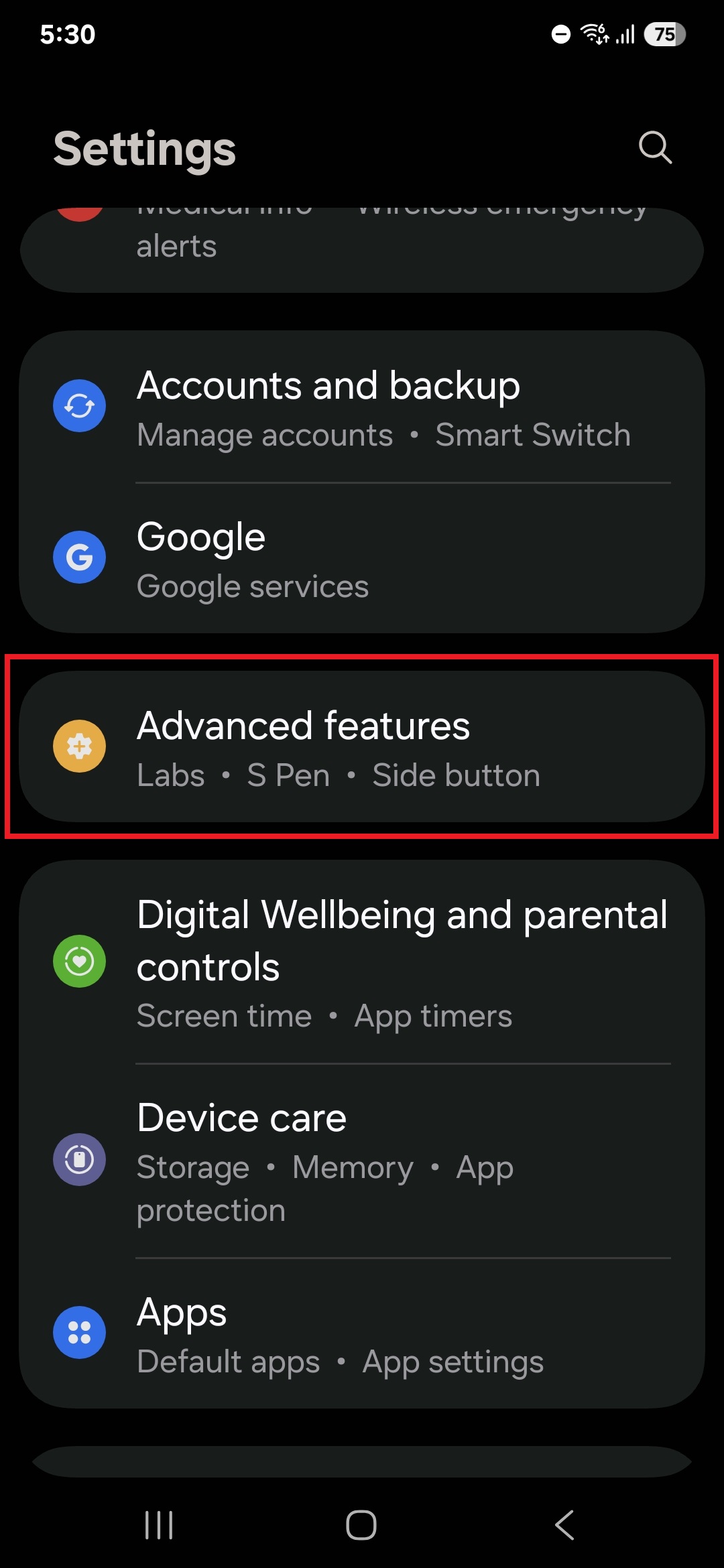The height and width of the screenshot is (1568, 724).
Task: Open Digital Wellbeing and parental controls
Action: 362,962
